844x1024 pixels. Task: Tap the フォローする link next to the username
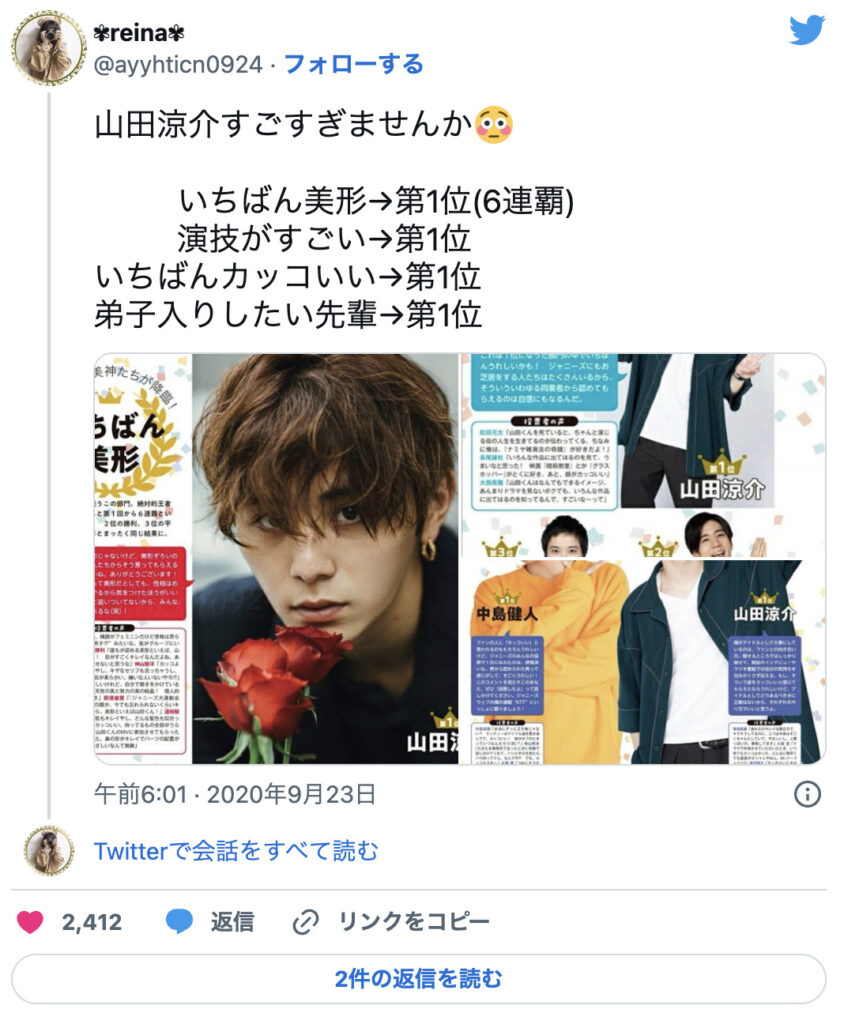click(353, 65)
